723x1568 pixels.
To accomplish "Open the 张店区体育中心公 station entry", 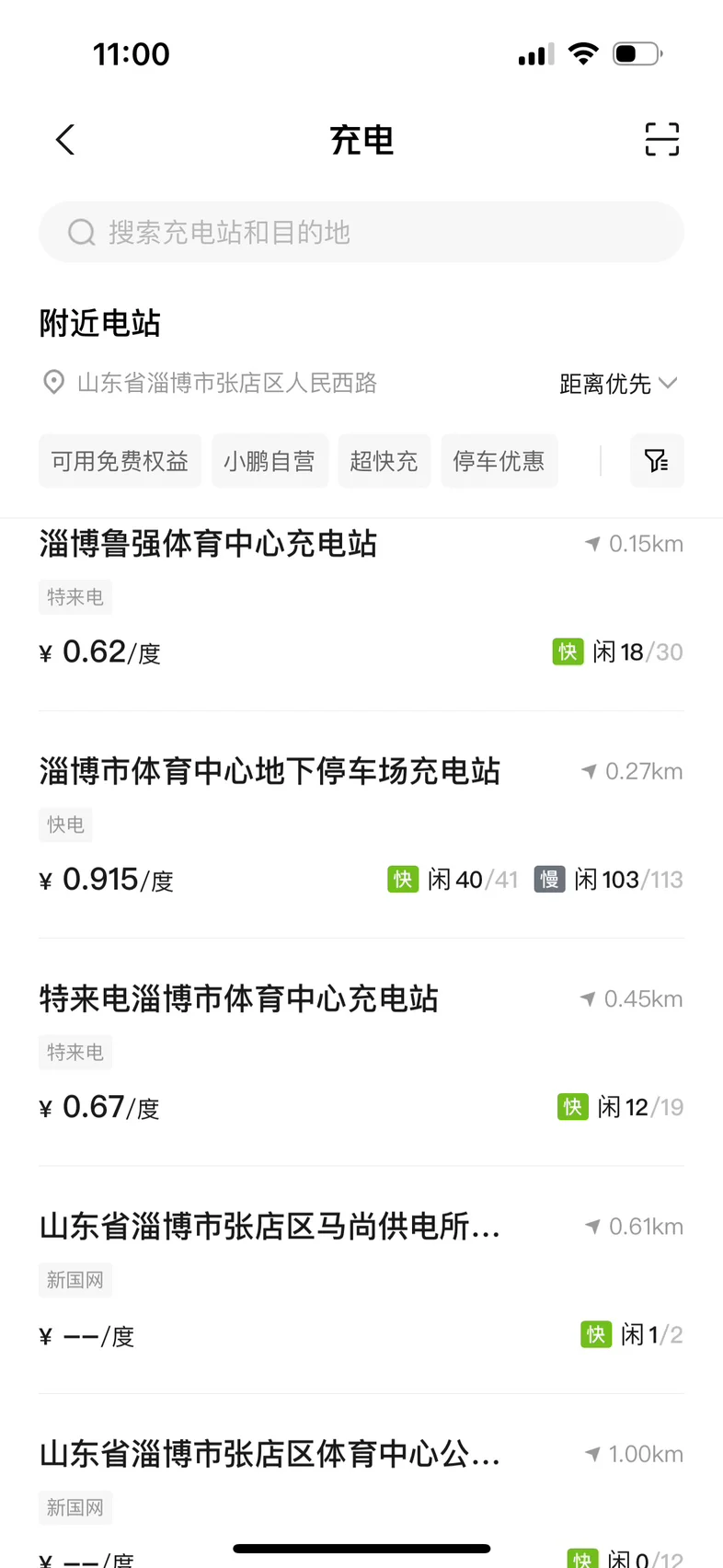I will pos(361,1482).
